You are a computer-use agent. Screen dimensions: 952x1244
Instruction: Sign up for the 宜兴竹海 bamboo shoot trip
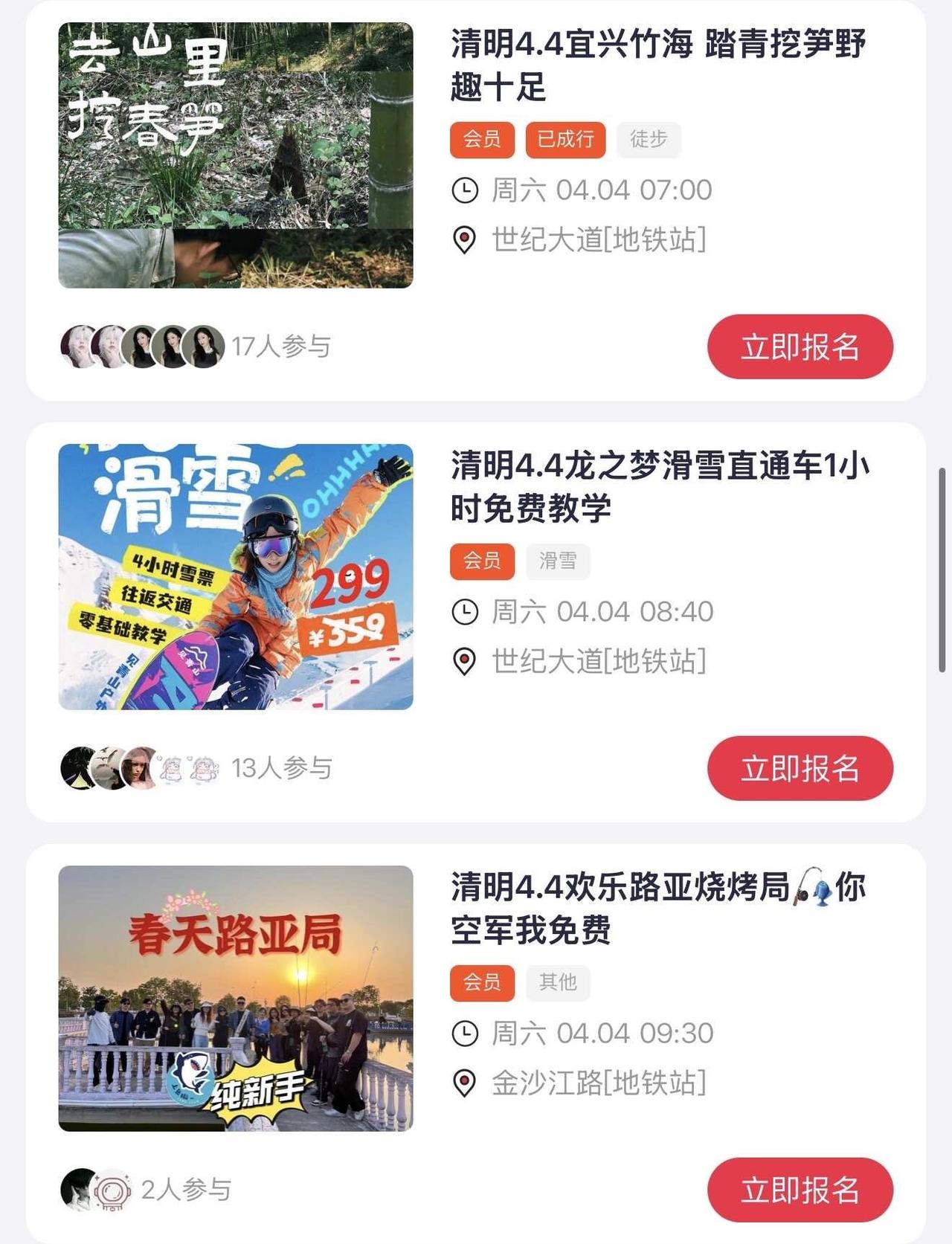(x=800, y=347)
